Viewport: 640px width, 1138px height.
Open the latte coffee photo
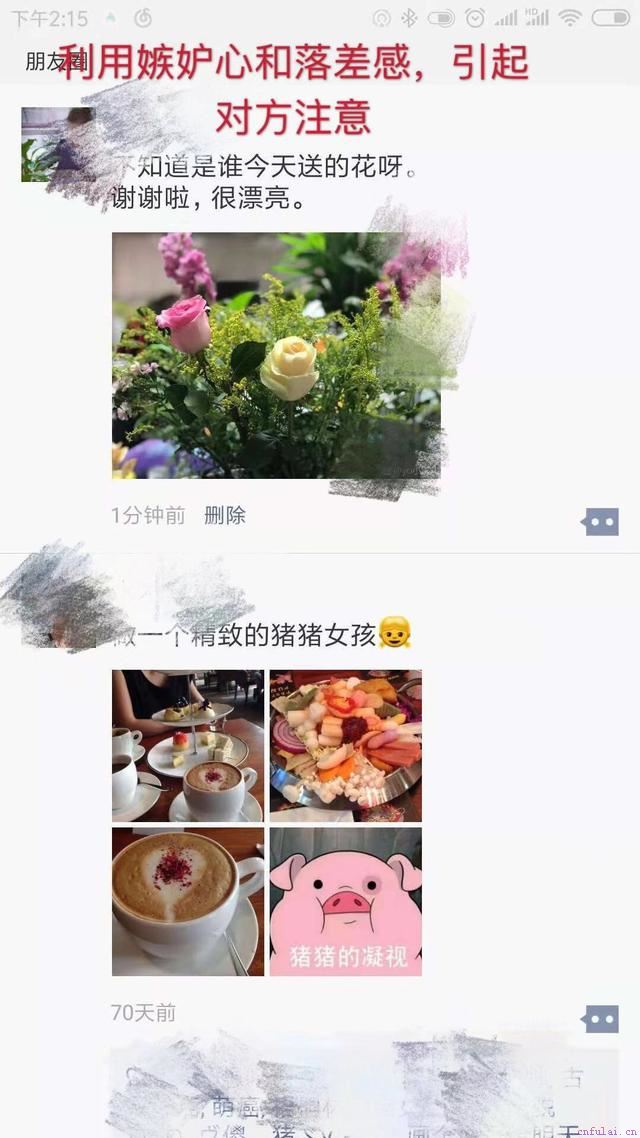(188, 901)
